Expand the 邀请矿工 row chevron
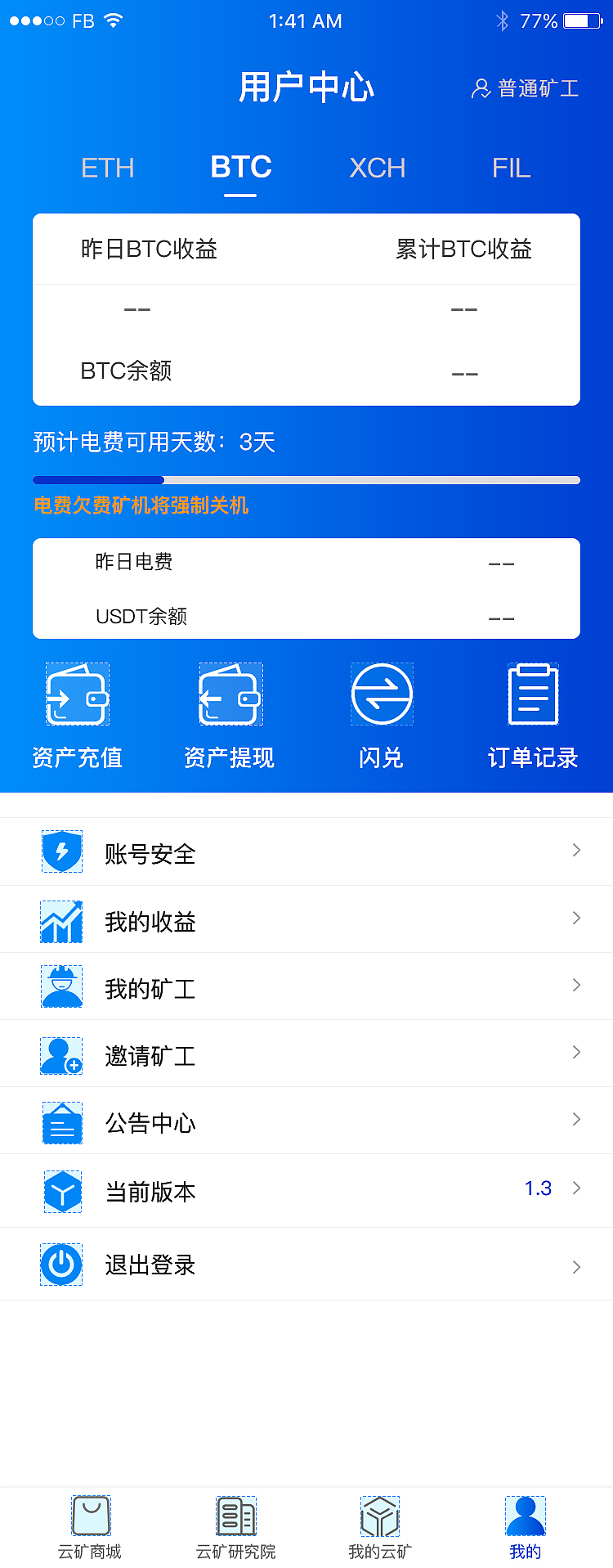Viewport: 613px width, 1568px height. click(x=576, y=1054)
